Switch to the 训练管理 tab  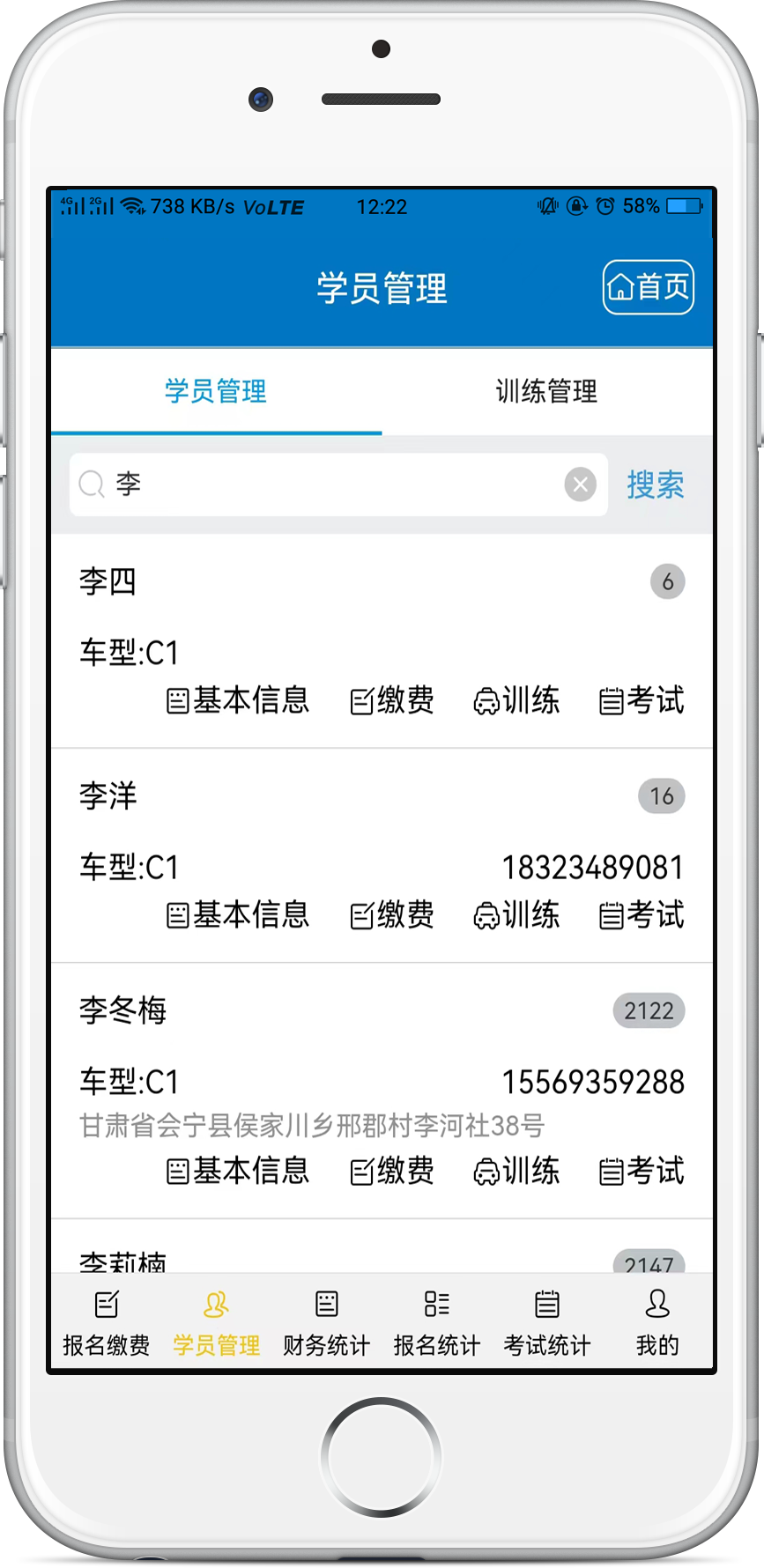pos(546,391)
